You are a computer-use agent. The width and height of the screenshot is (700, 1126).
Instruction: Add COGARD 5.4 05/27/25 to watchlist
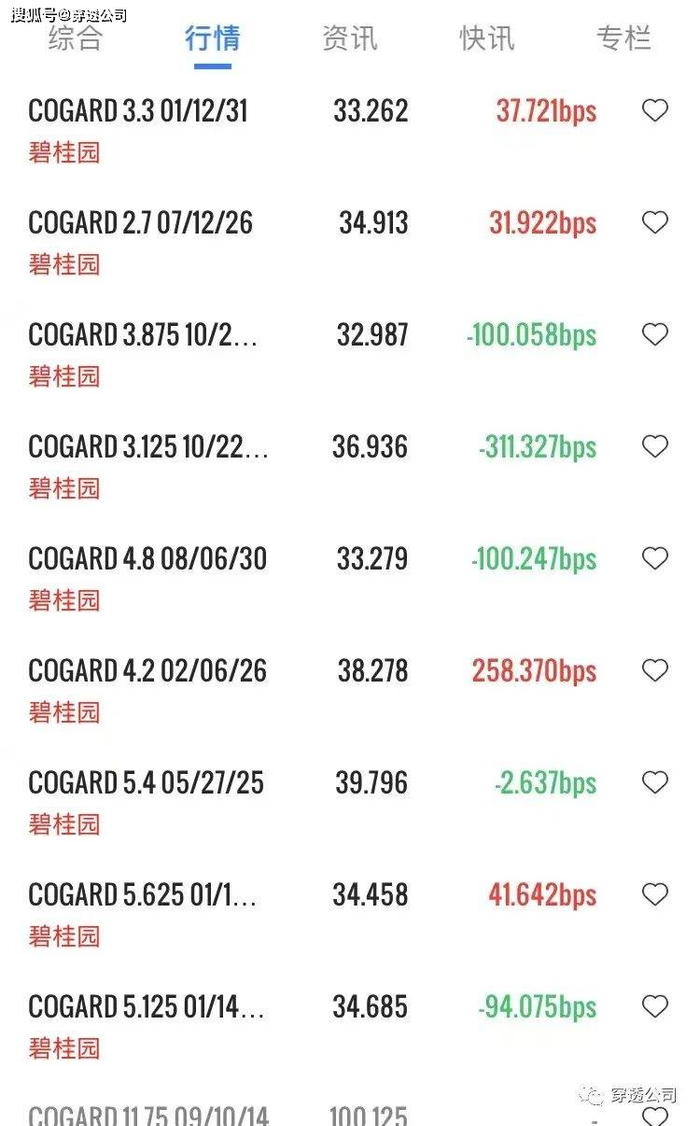pos(655,783)
